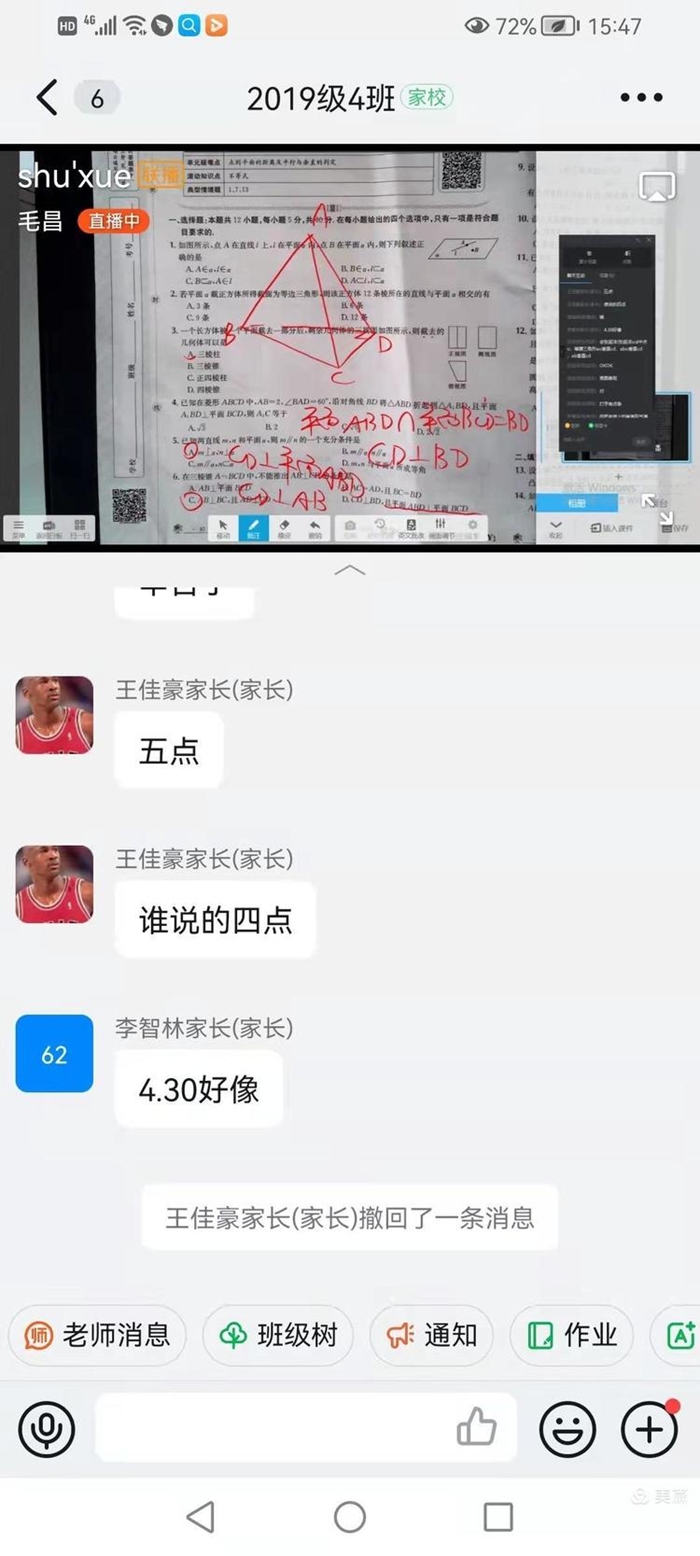Go to the Android home screen
The image size is (700, 1556).
350,1517
